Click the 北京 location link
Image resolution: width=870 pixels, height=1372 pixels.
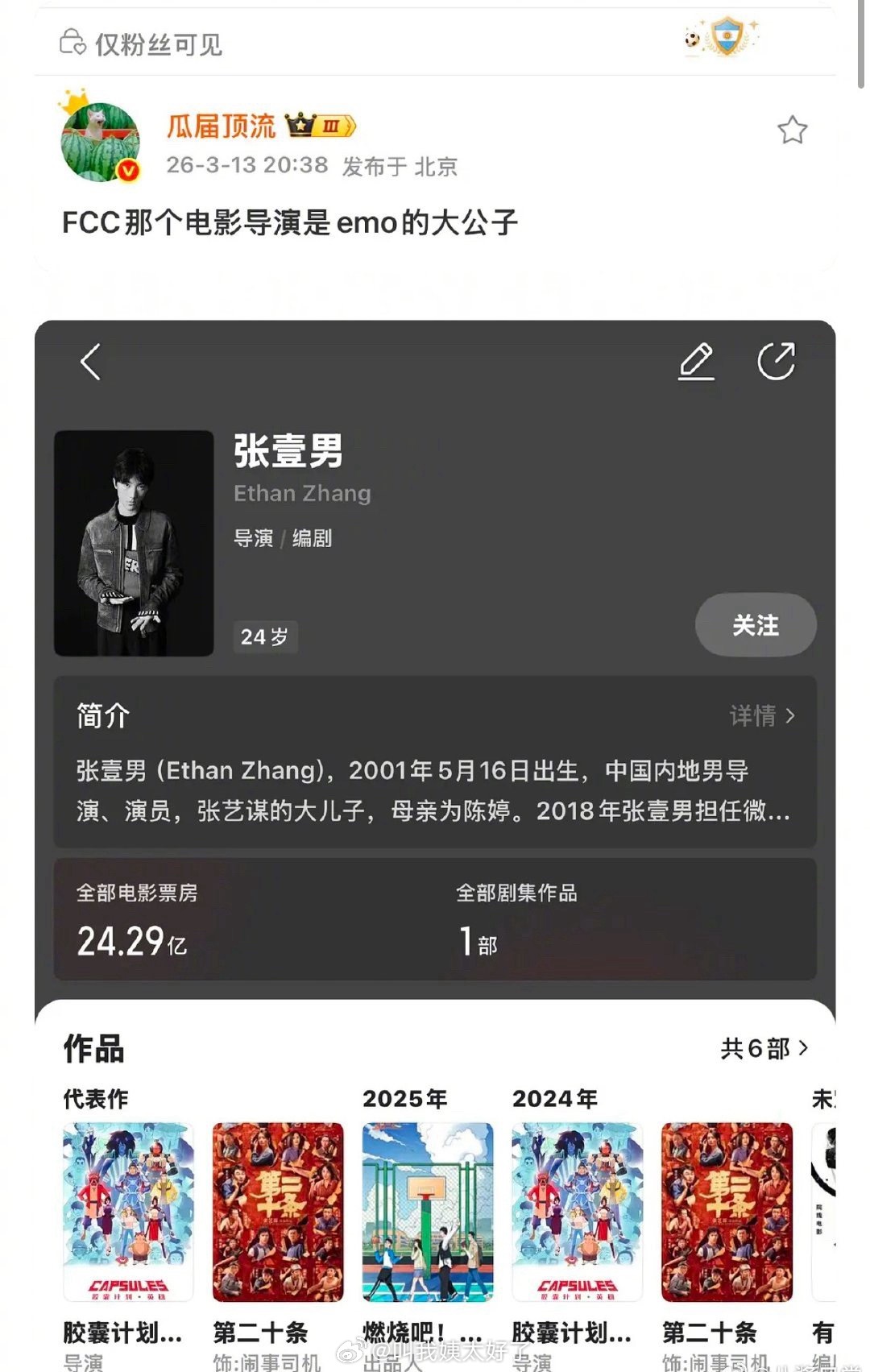coord(437,168)
